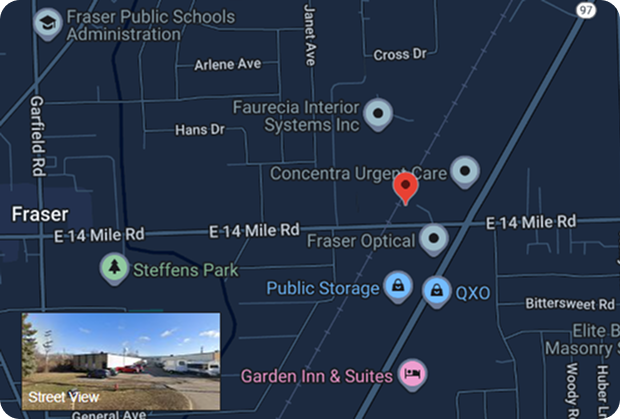Select the Fraser Optical marker

433,239
